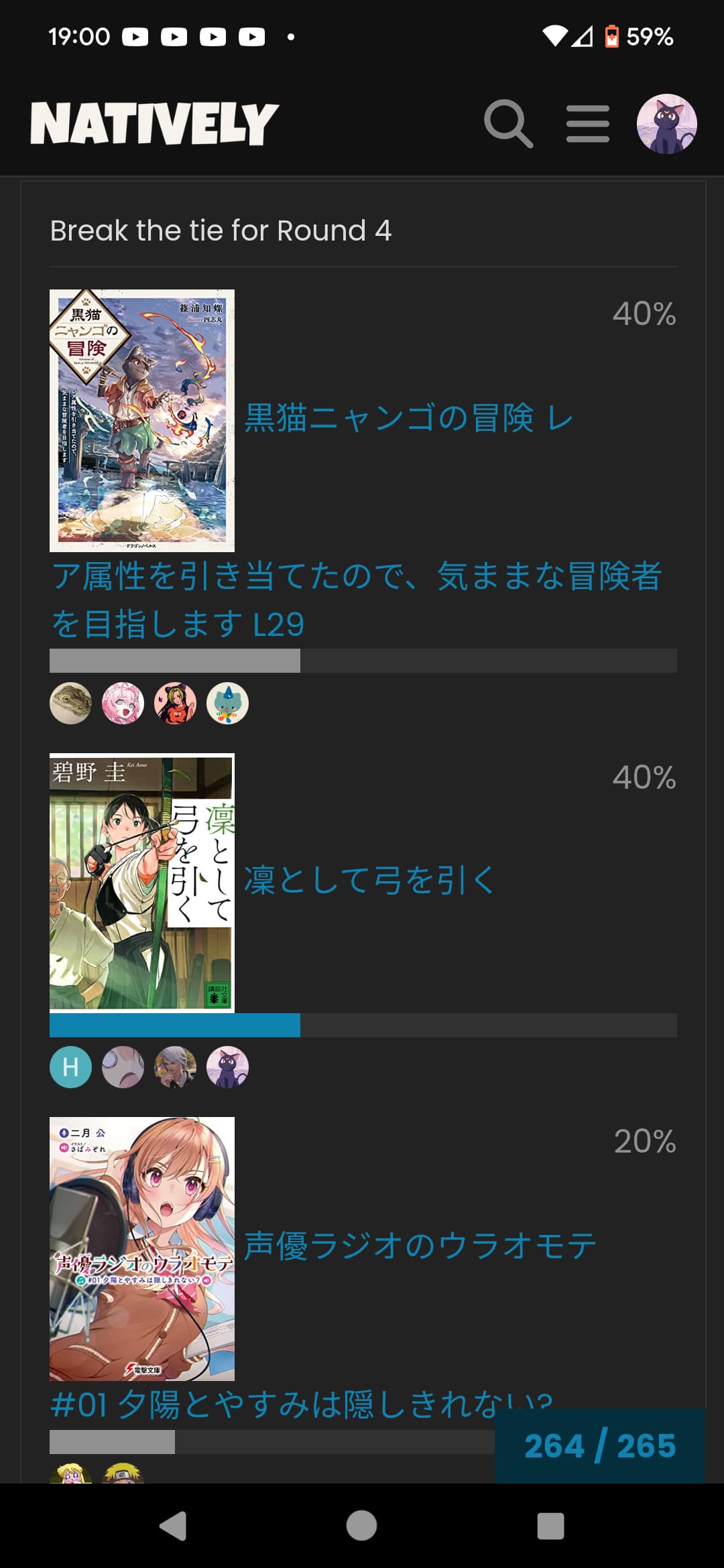This screenshot has height=1568, width=724.
Task: View the voter with the H avatar
Action: pos(70,1067)
